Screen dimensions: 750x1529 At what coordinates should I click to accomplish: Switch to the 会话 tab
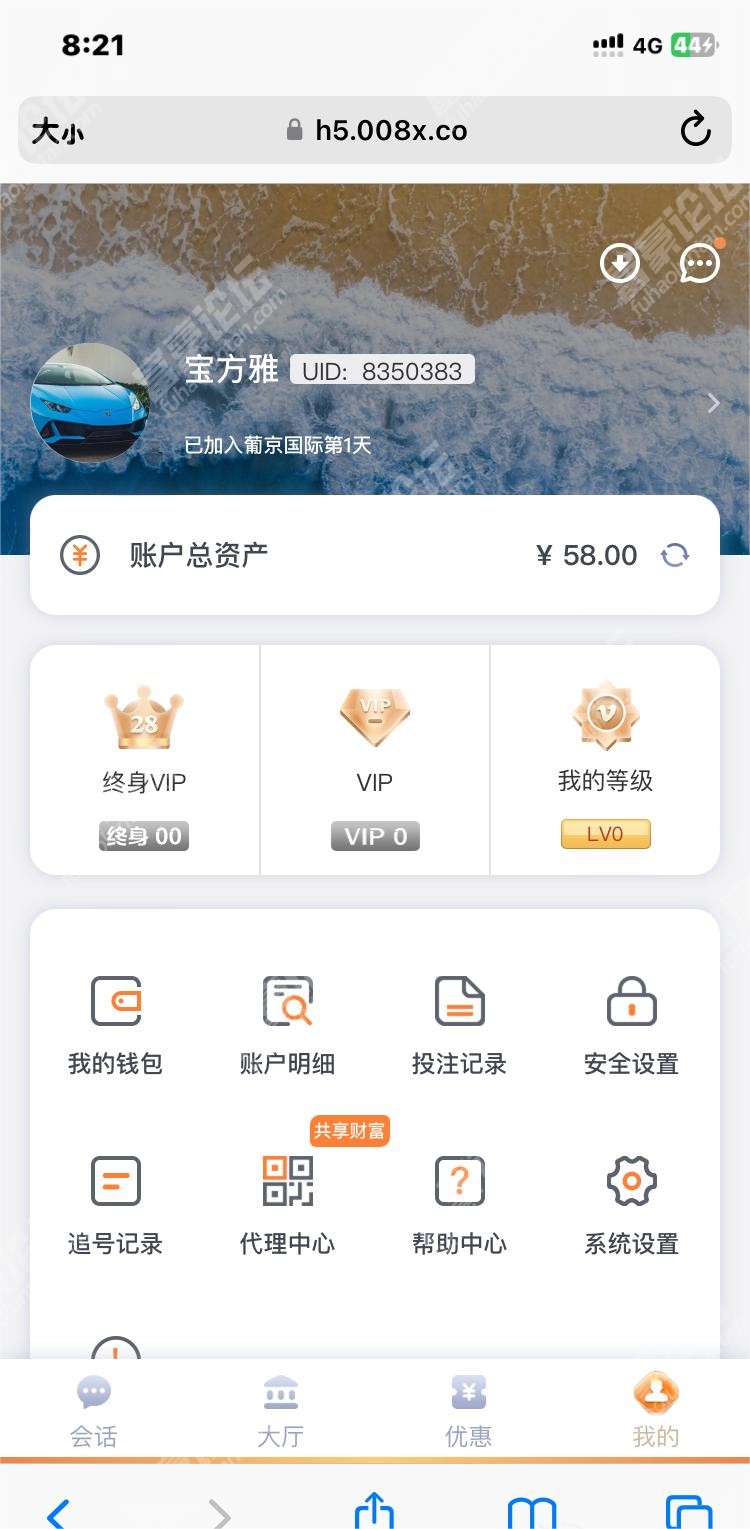(94, 1411)
